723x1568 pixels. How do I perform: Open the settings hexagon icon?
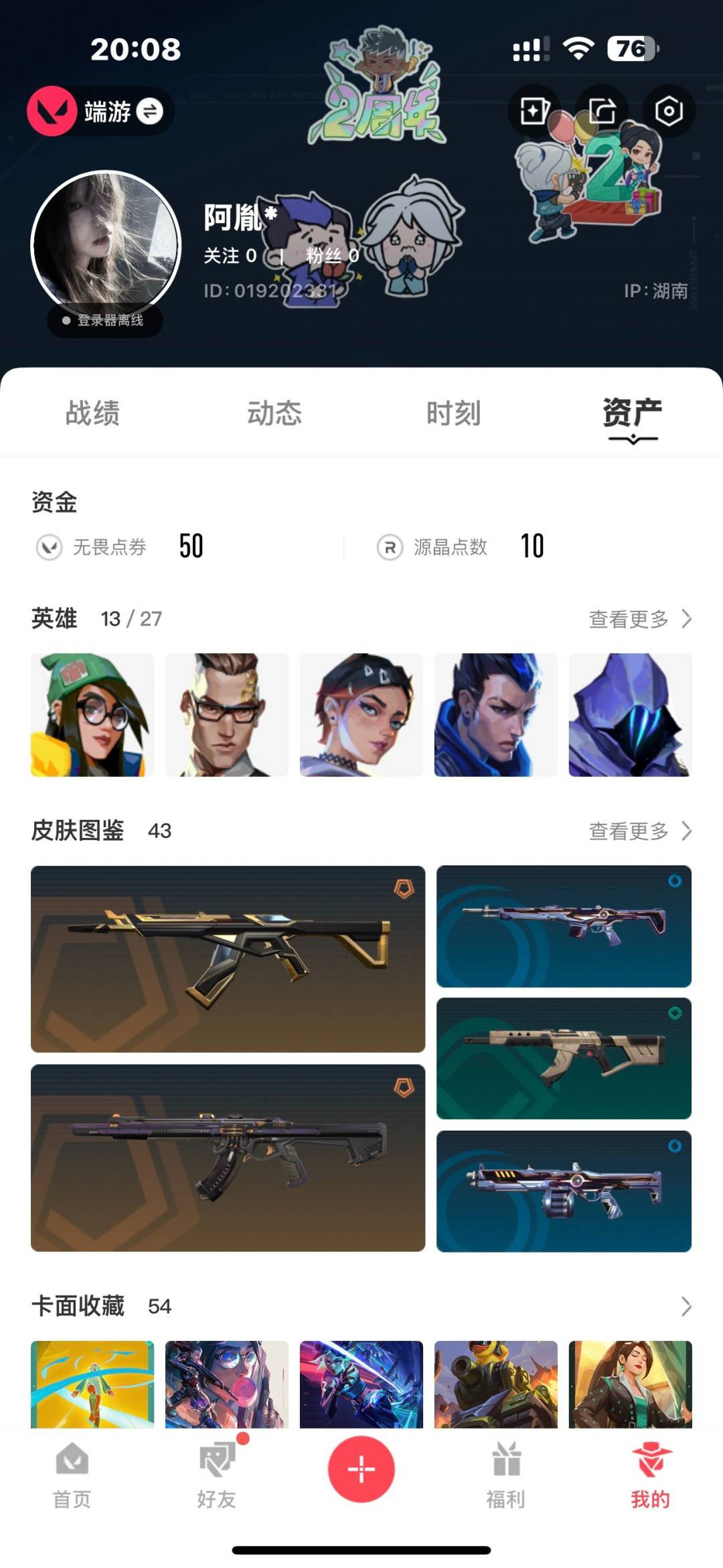point(668,111)
